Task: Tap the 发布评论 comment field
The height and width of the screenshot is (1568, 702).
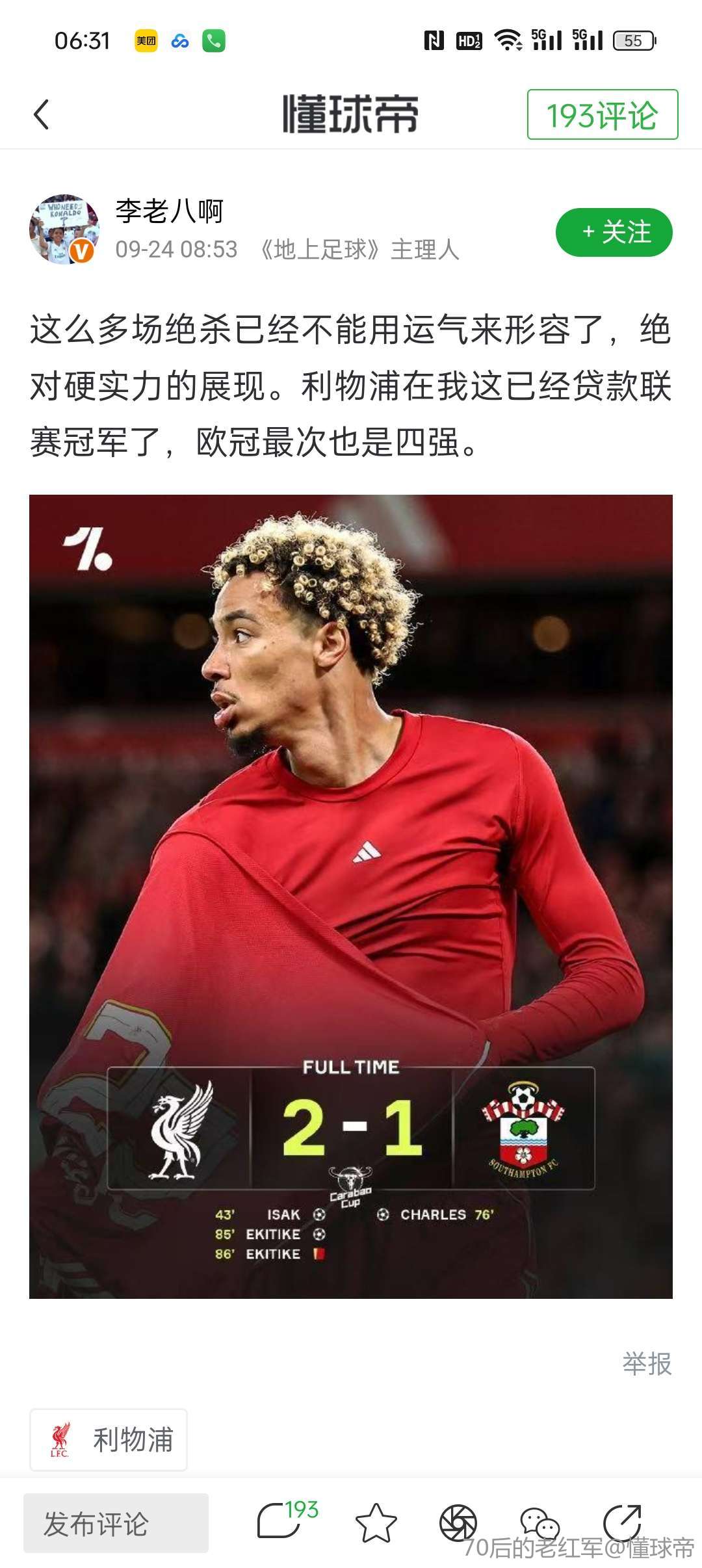Action: click(x=116, y=1523)
